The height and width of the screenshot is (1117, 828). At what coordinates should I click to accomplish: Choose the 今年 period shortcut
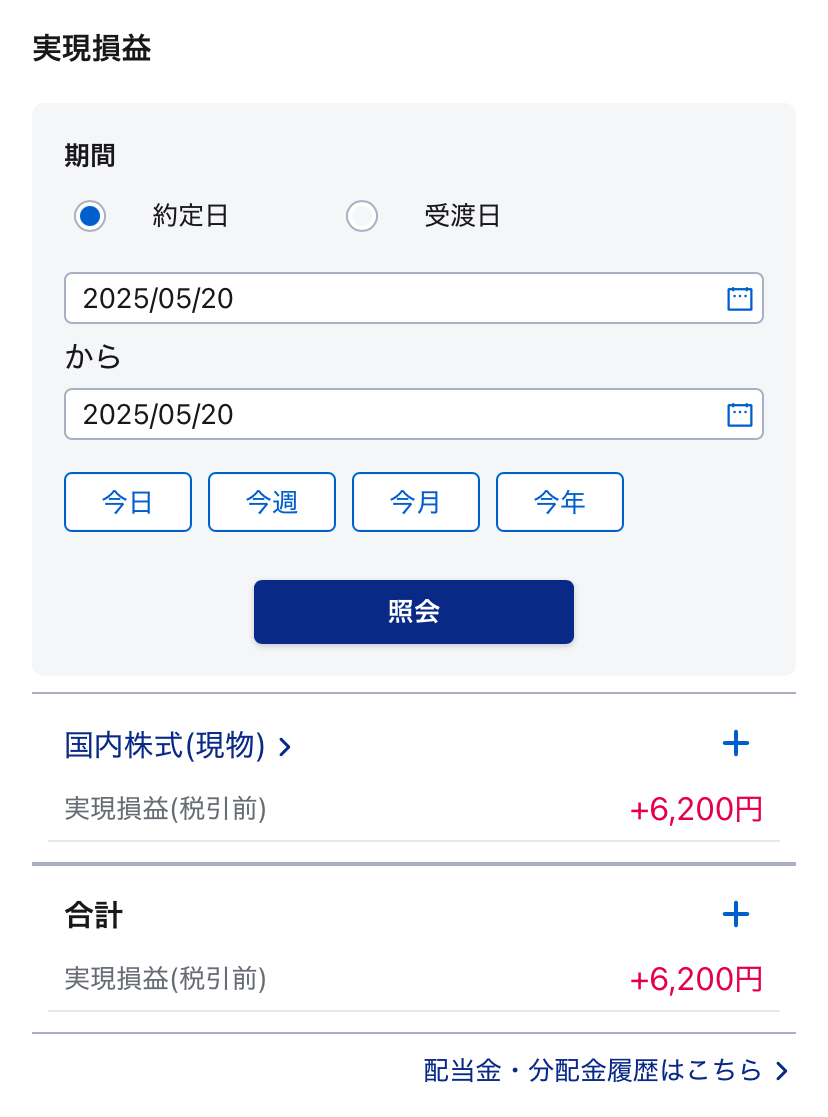pyautogui.click(x=560, y=502)
